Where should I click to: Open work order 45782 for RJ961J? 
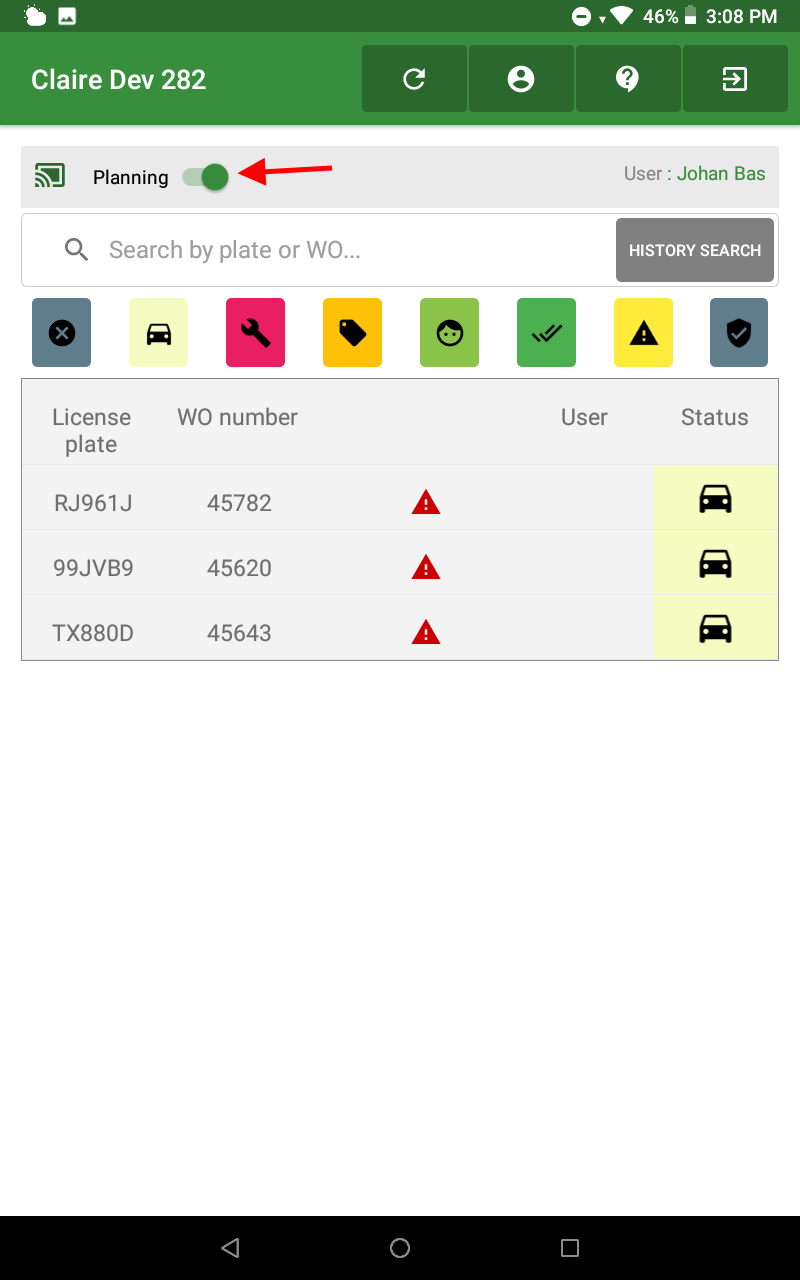coord(240,502)
